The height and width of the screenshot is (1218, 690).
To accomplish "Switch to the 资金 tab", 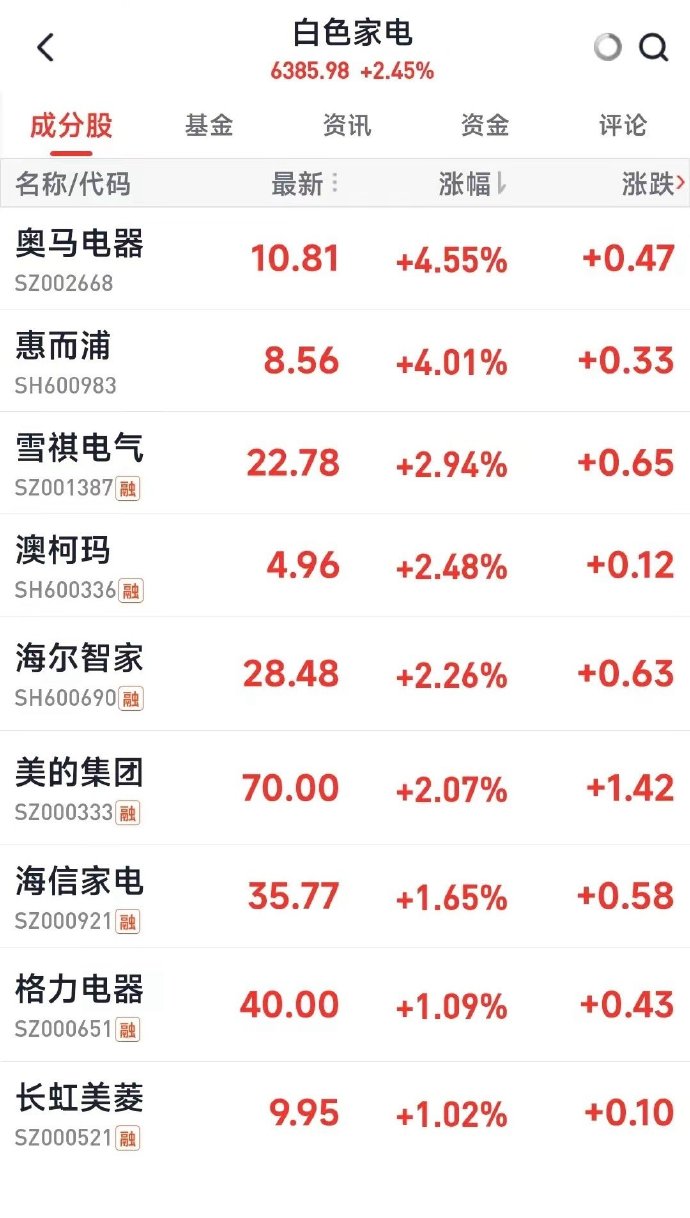I will [485, 125].
